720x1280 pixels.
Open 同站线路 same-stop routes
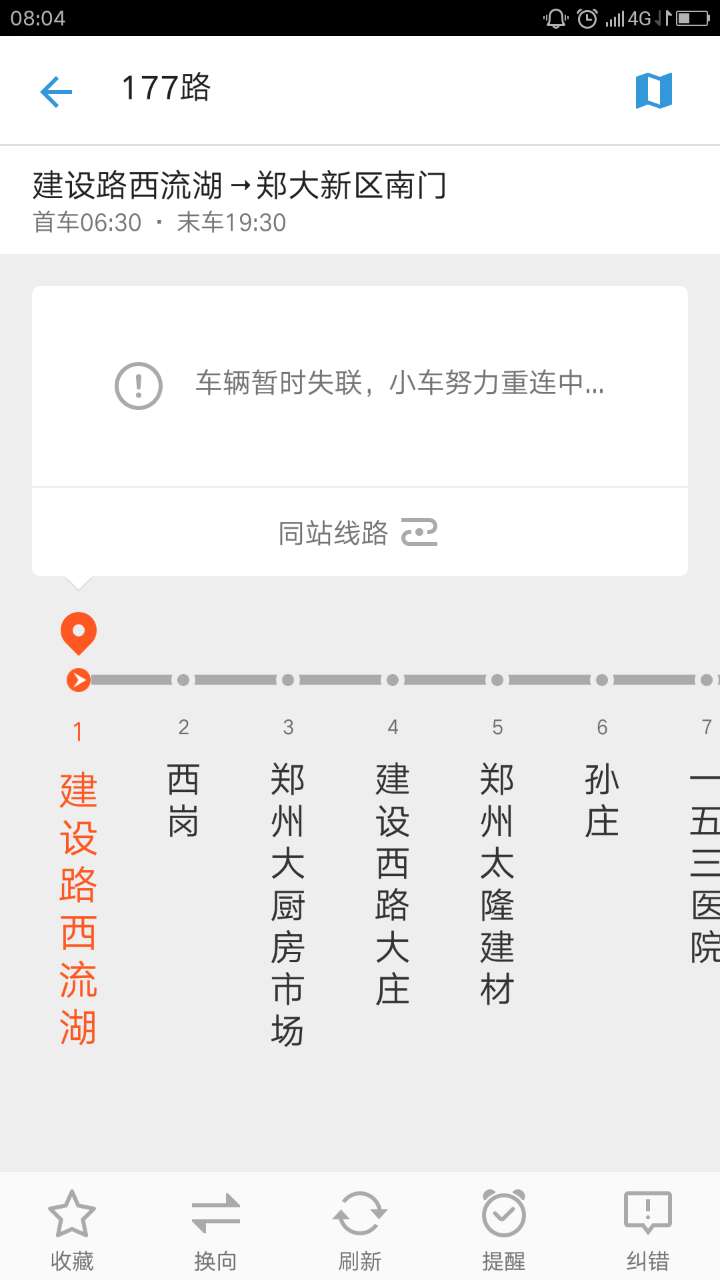(x=359, y=532)
